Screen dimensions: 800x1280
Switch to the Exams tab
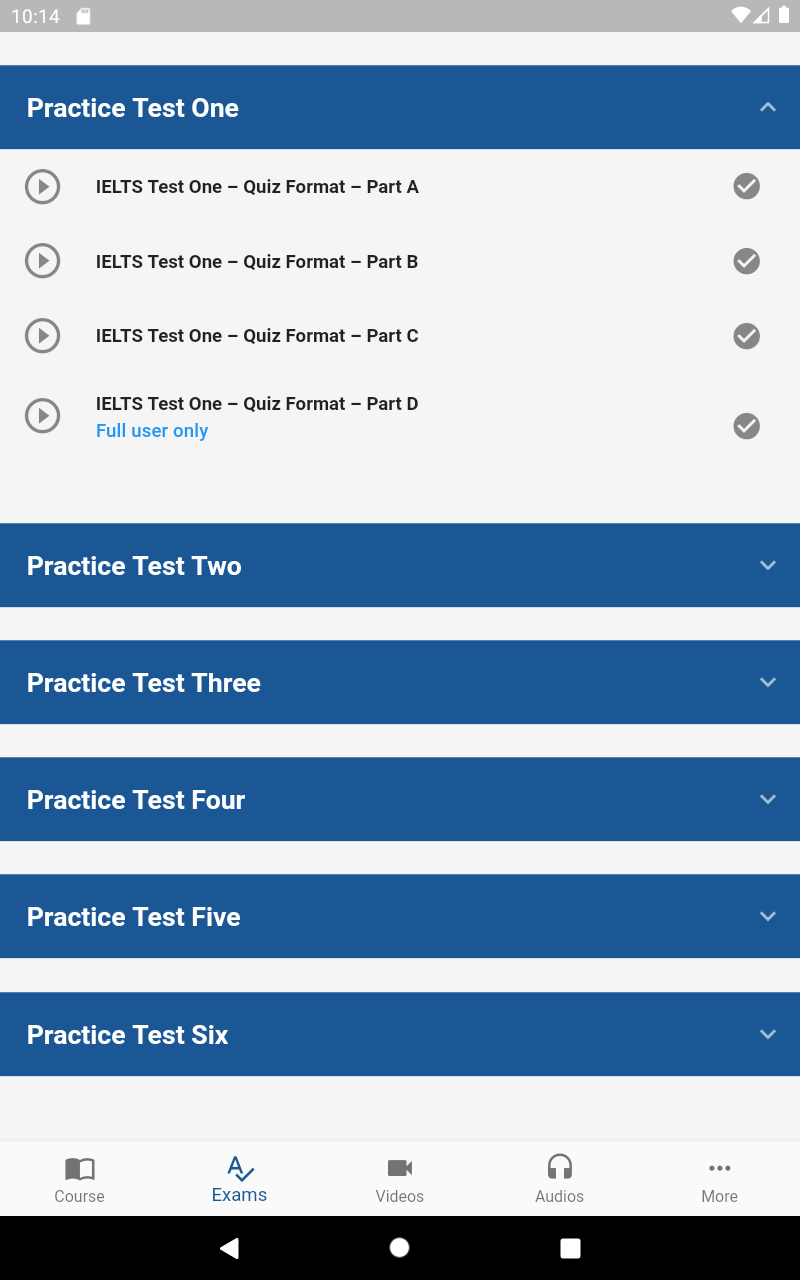(x=239, y=1178)
